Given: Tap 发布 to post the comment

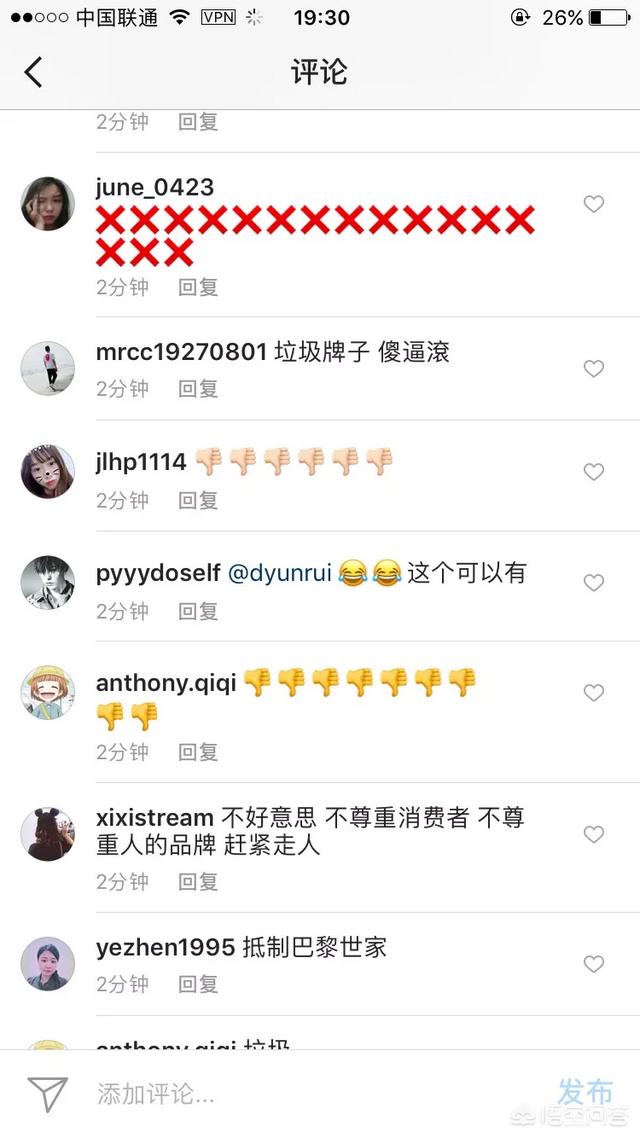Looking at the screenshot, I should (x=585, y=1091).
